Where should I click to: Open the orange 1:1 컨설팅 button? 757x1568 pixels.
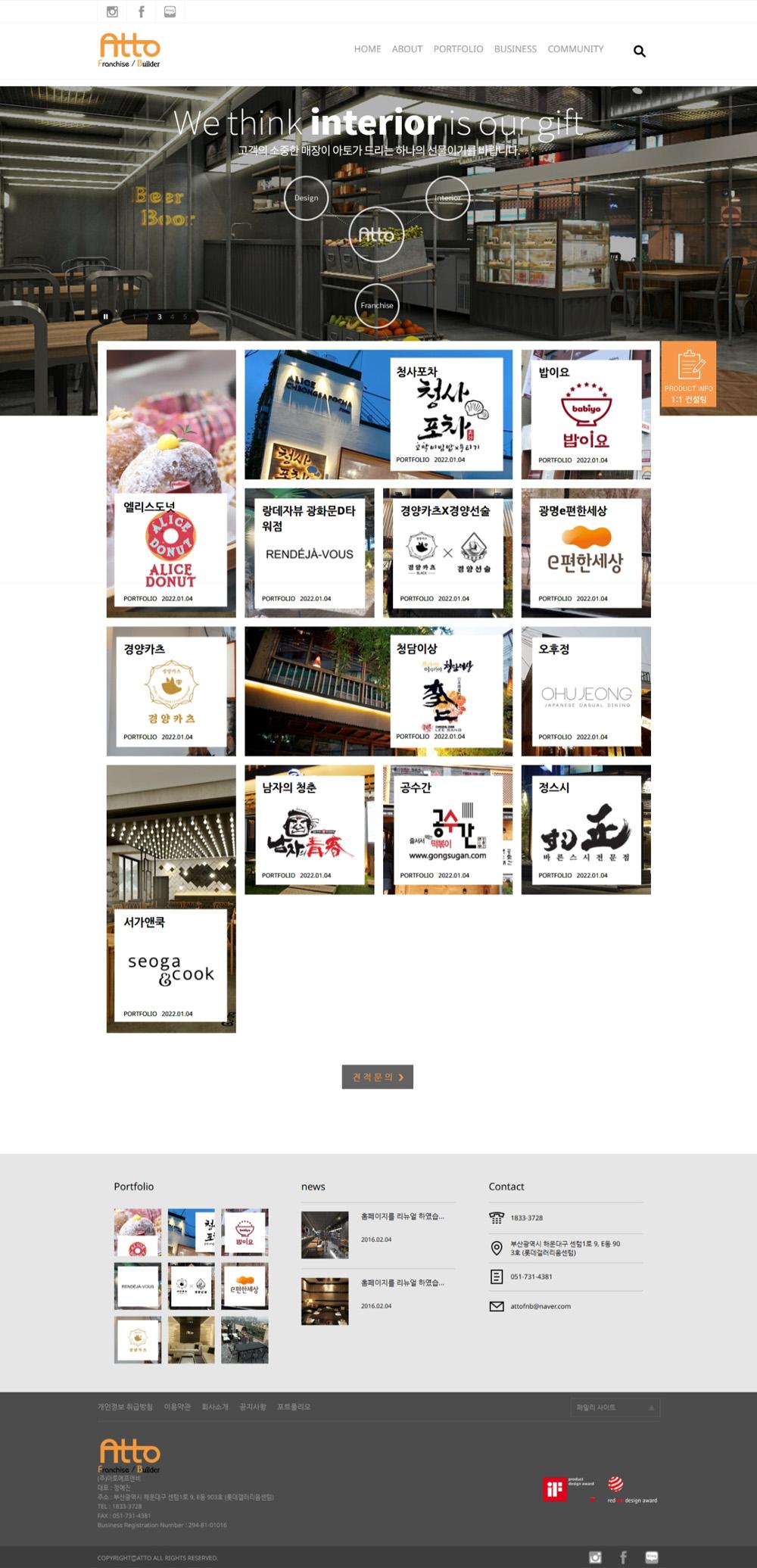click(x=688, y=376)
